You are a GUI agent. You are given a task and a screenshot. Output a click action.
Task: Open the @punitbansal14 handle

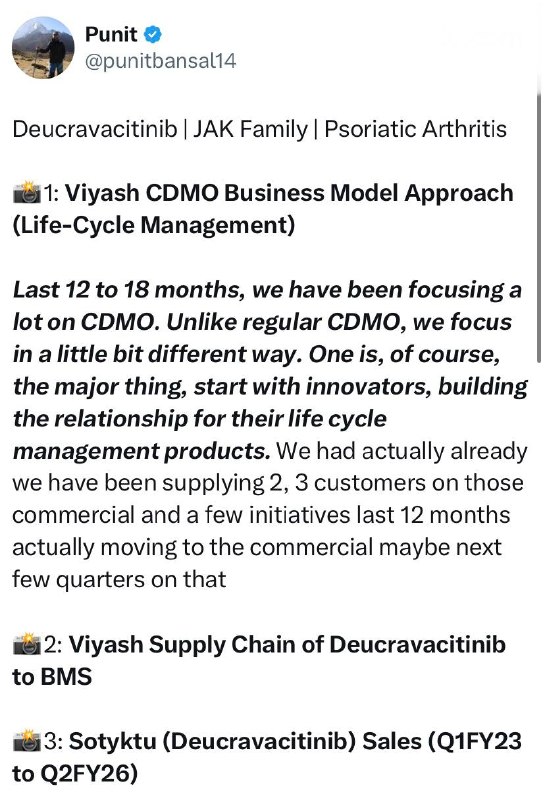click(160, 61)
